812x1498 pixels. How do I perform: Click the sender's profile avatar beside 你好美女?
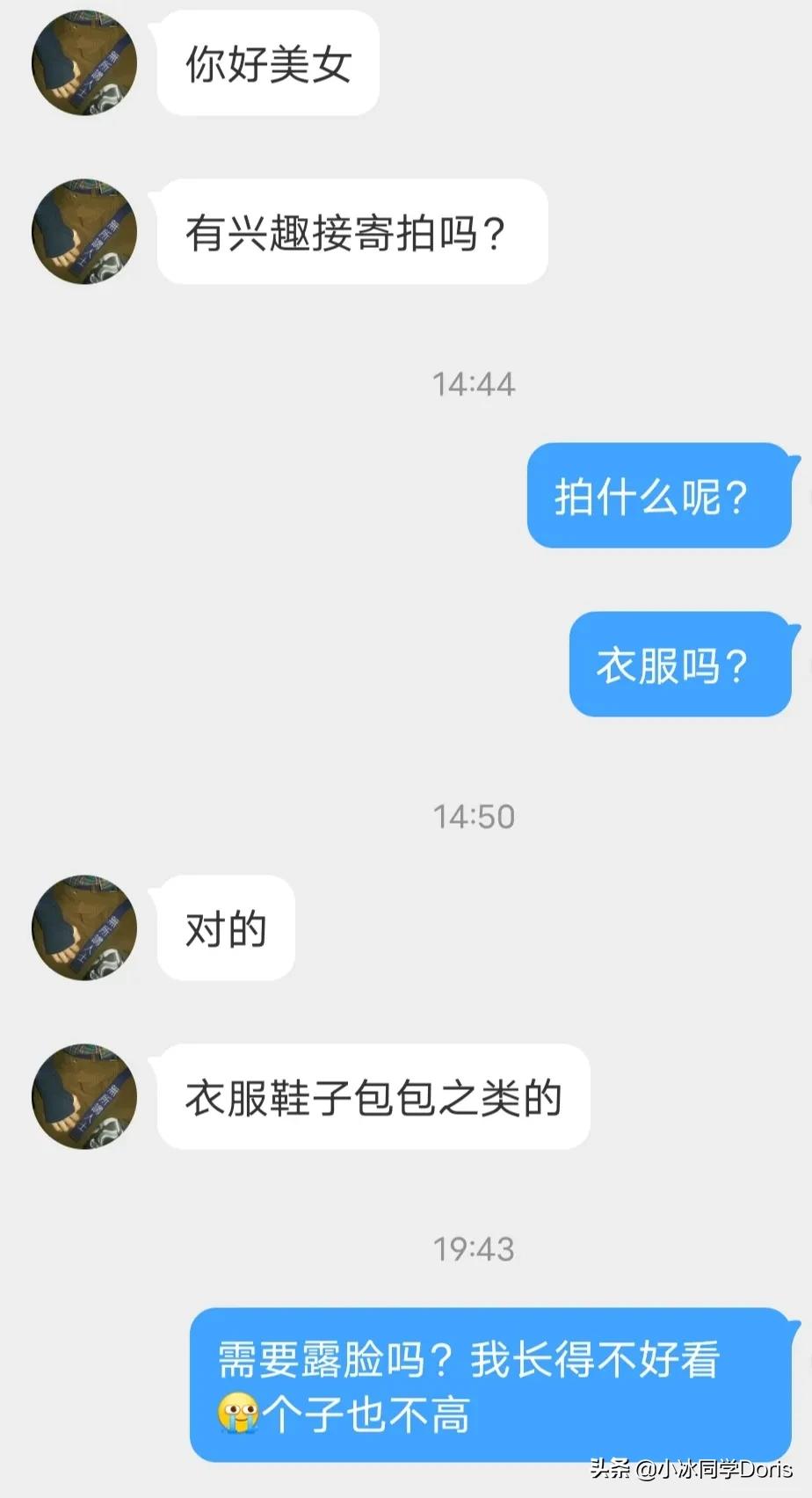pos(83,62)
